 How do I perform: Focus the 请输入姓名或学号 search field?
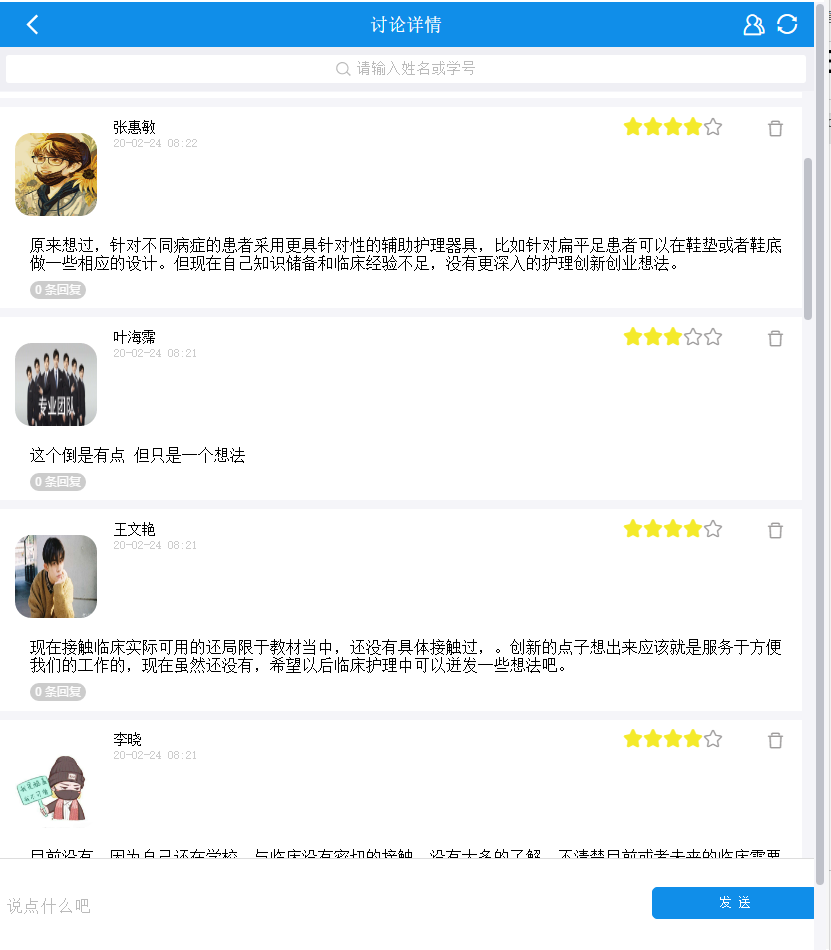[x=406, y=69]
